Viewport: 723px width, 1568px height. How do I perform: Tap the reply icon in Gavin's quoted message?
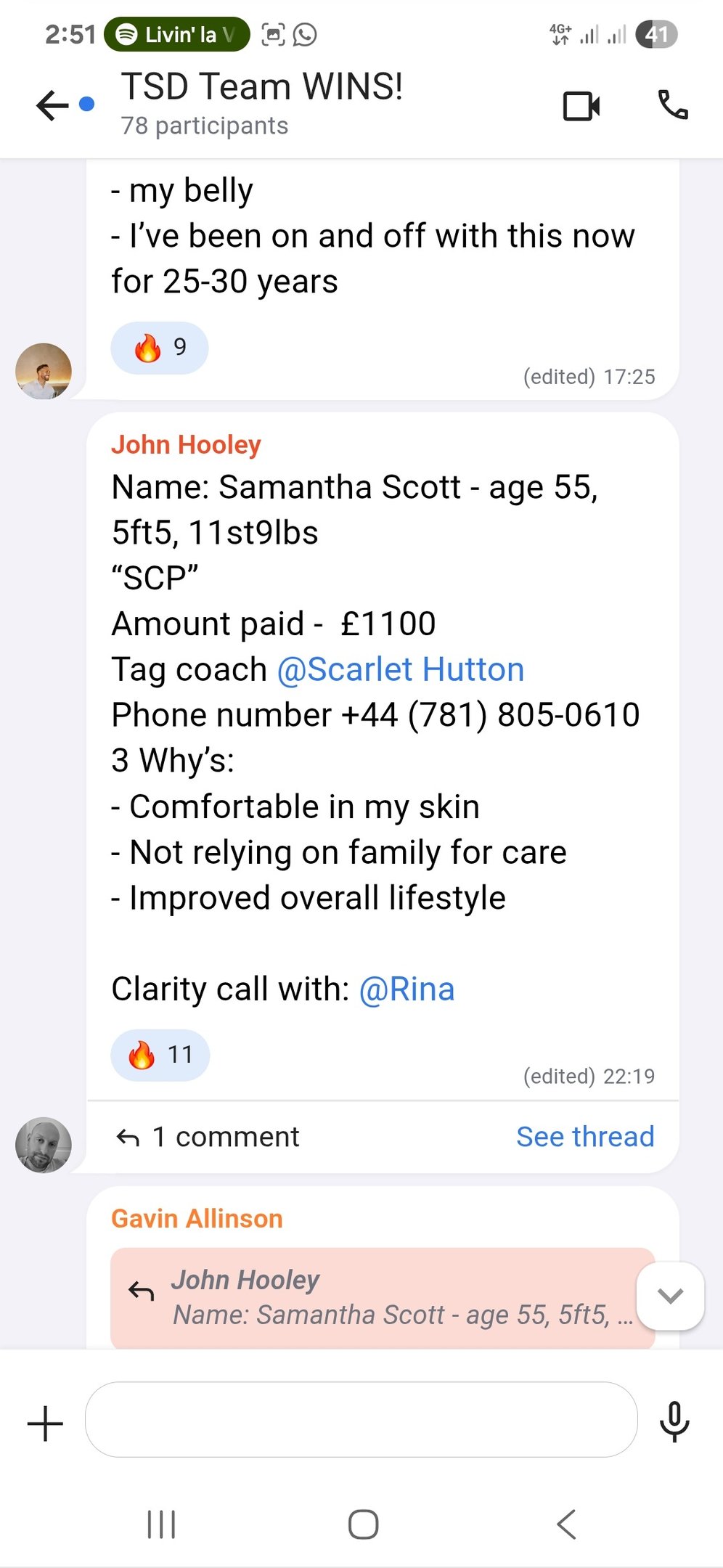[x=141, y=1291]
